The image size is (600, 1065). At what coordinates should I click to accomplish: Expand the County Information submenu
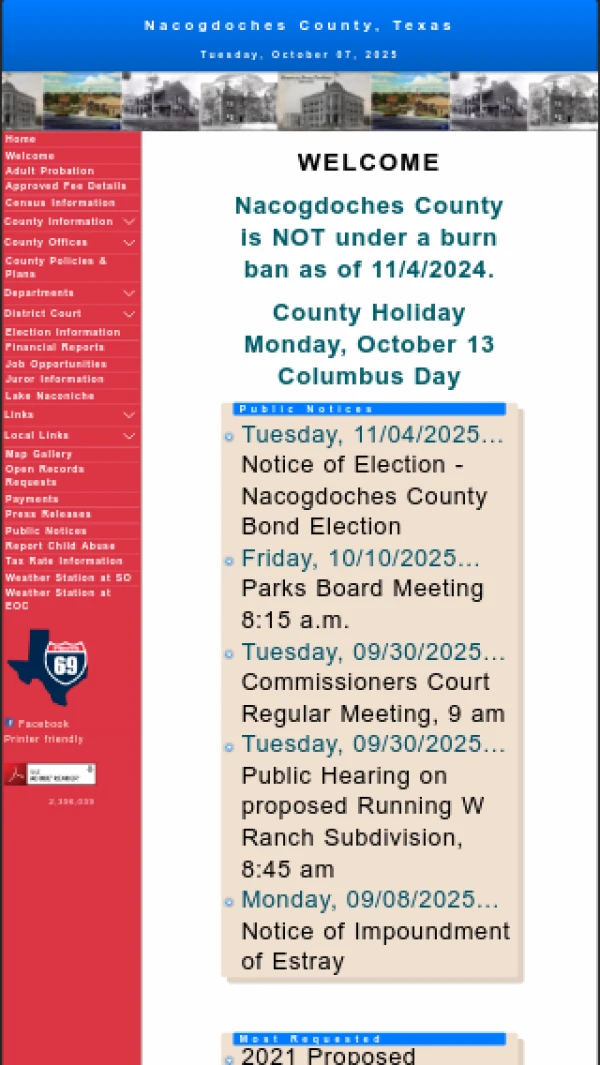129,222
